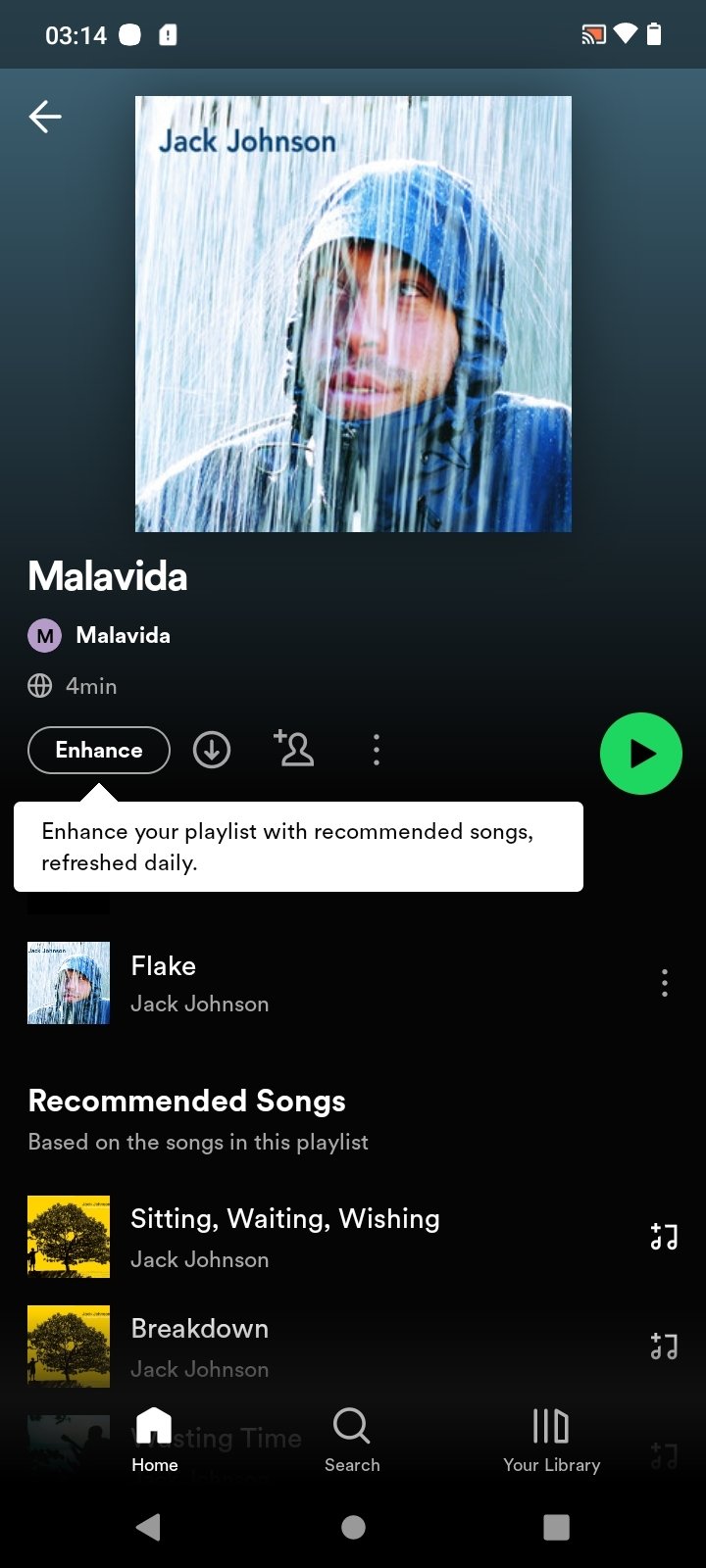This screenshot has height=1568, width=706.
Task: Add Sitting, Waiting, Wishing to playlist
Action: 664,1237
